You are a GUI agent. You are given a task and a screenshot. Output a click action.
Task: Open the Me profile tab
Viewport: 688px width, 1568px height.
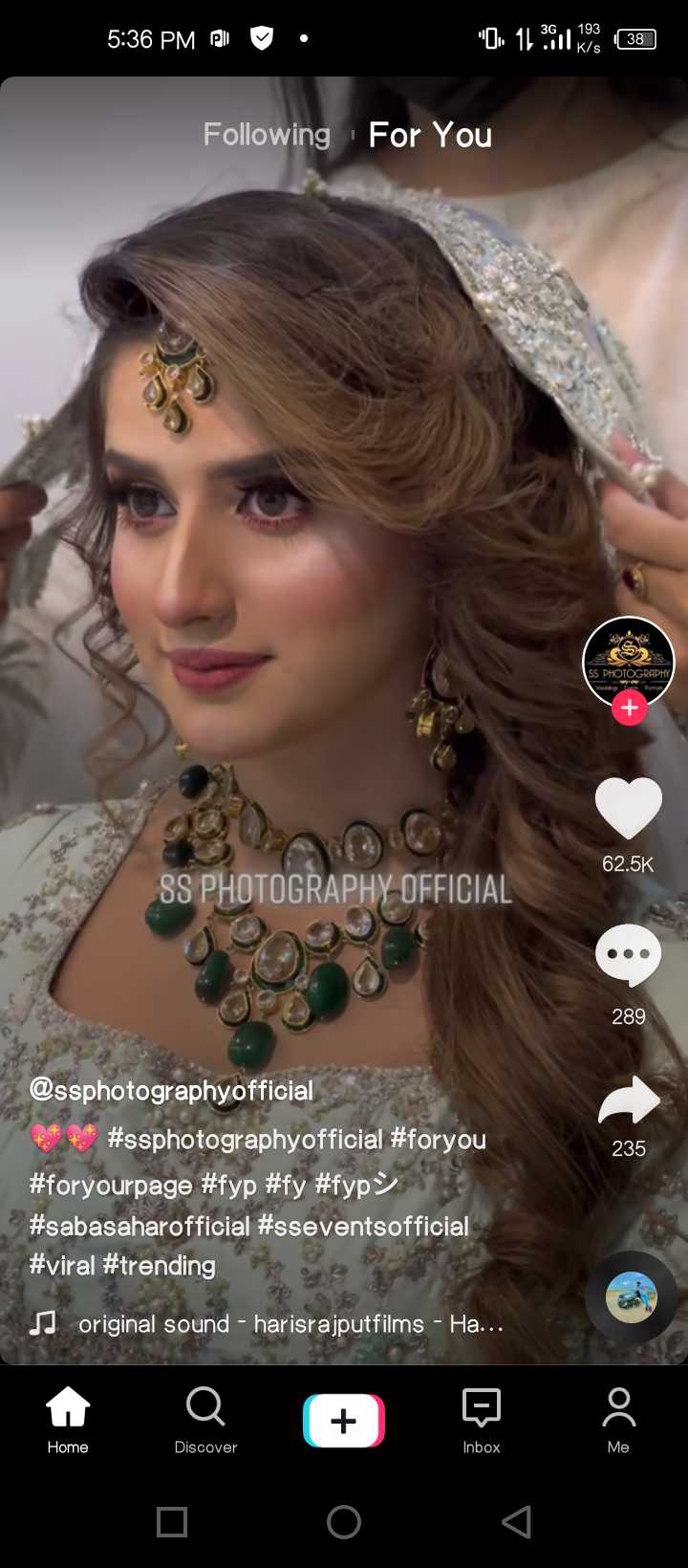(x=618, y=1420)
